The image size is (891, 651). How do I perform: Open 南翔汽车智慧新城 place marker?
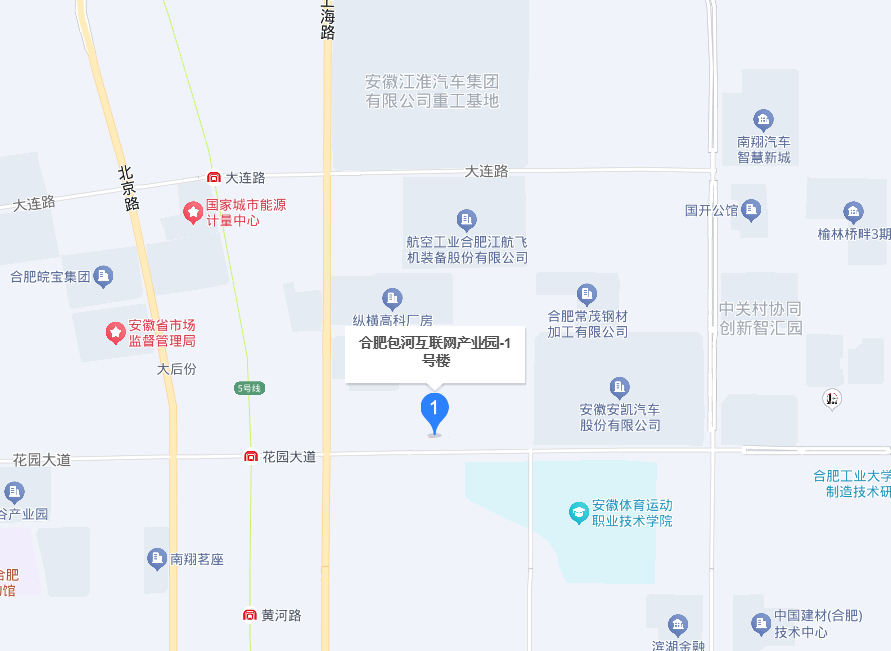(x=764, y=121)
